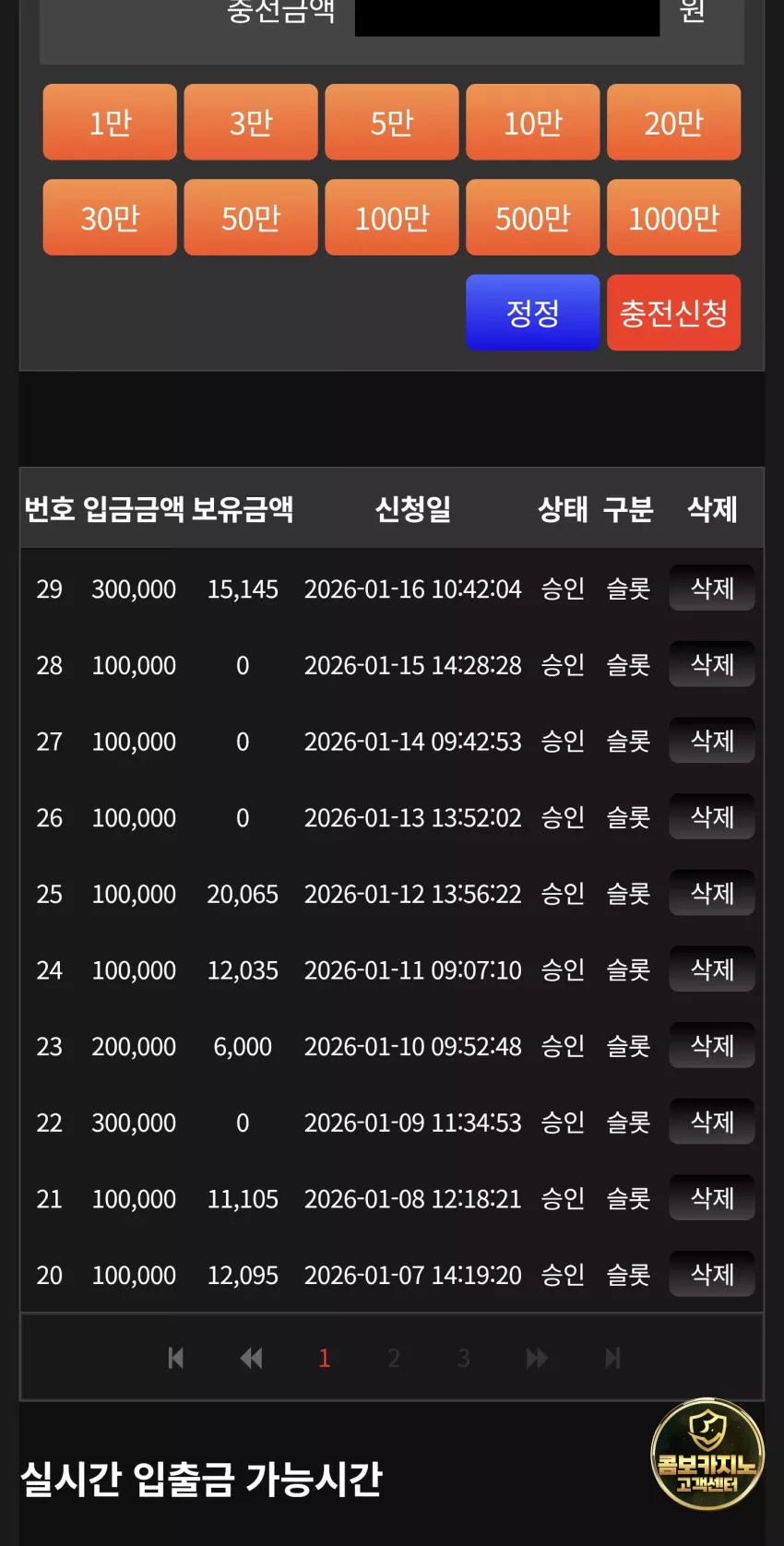Viewport: 784px width, 1546px height.
Task: Remove deposit record number 22
Action: (712, 1122)
